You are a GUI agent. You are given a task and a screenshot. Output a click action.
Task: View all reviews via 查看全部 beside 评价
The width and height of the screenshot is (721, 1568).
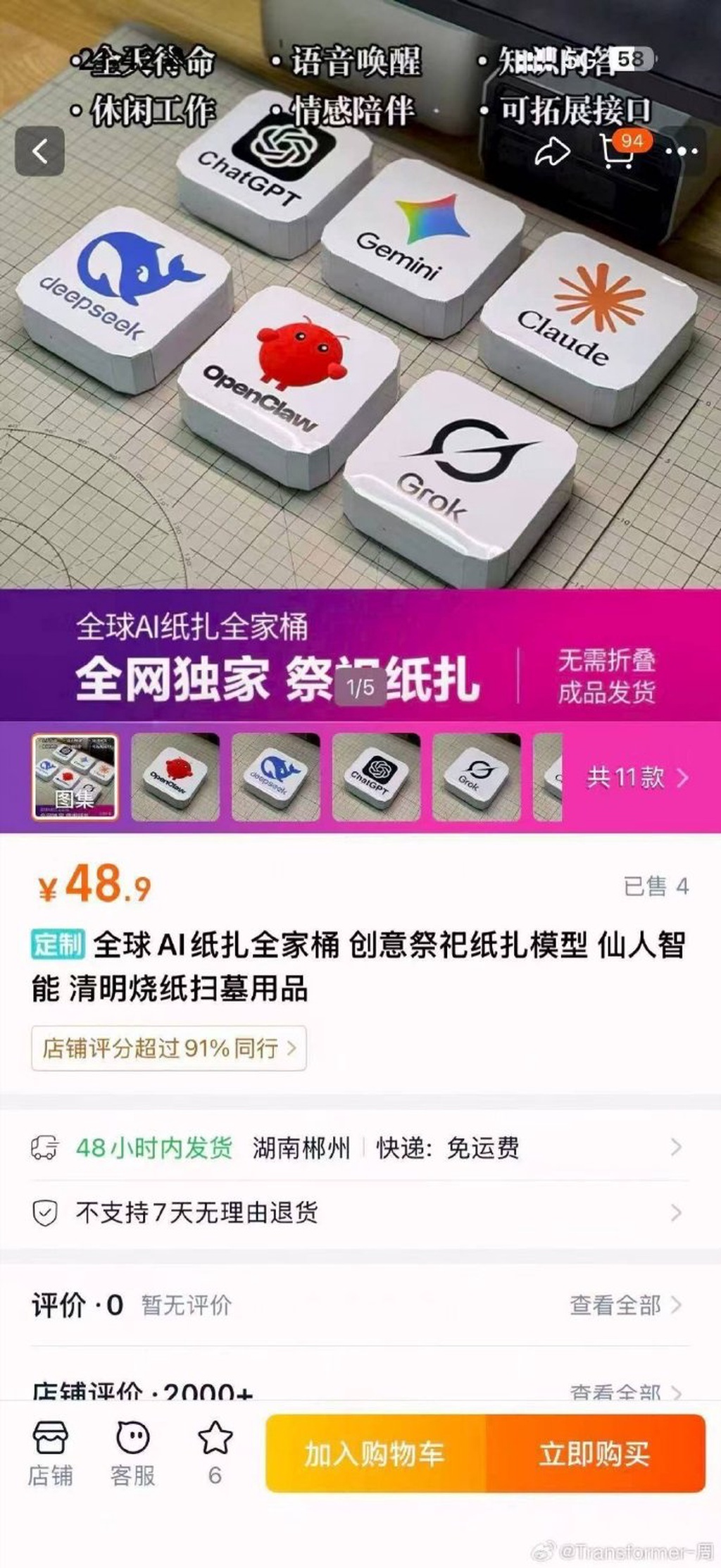point(625,1305)
